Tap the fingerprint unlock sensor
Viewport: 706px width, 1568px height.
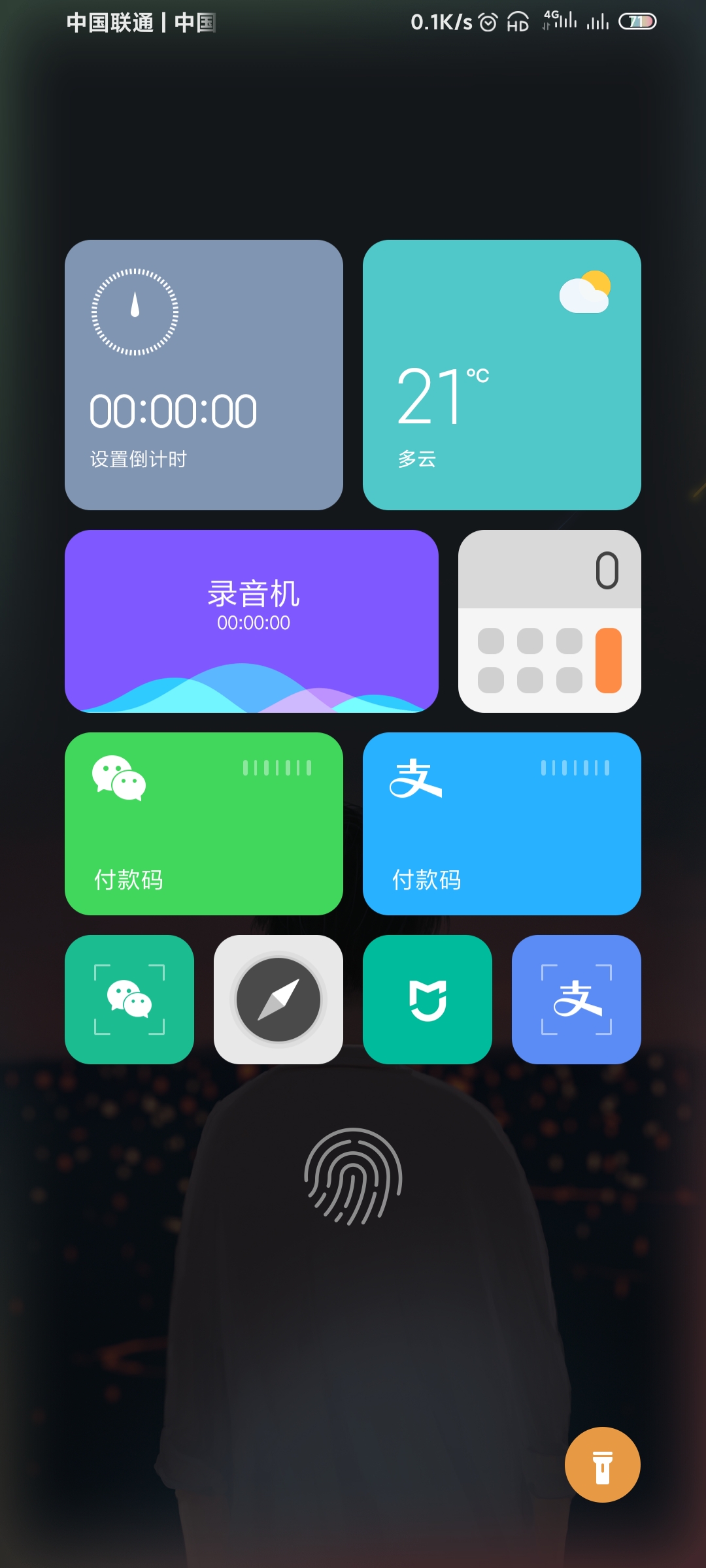(353, 1176)
